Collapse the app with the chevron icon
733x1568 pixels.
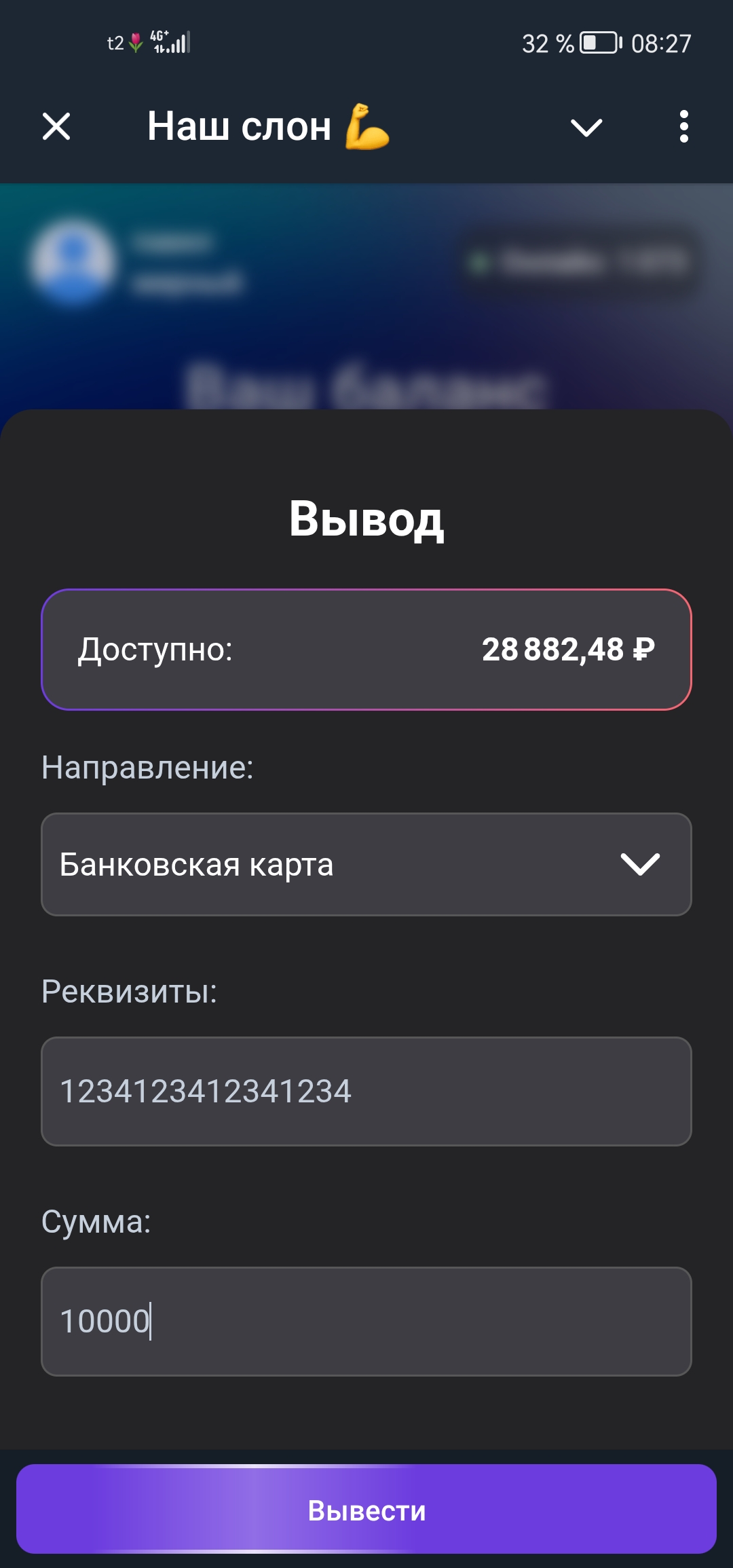586,127
